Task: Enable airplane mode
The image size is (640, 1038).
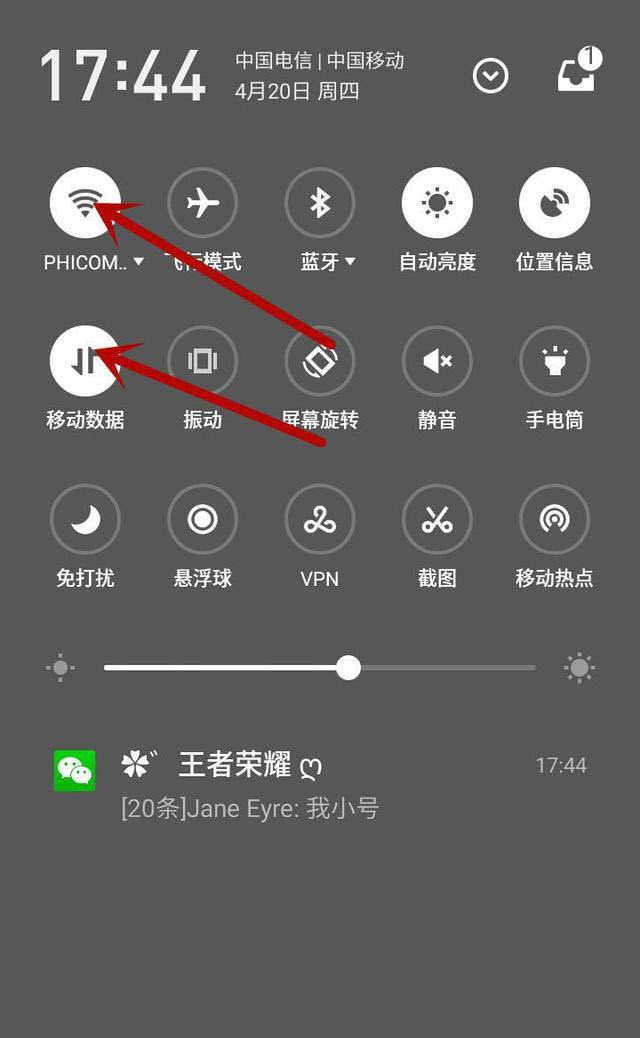Action: click(x=202, y=203)
